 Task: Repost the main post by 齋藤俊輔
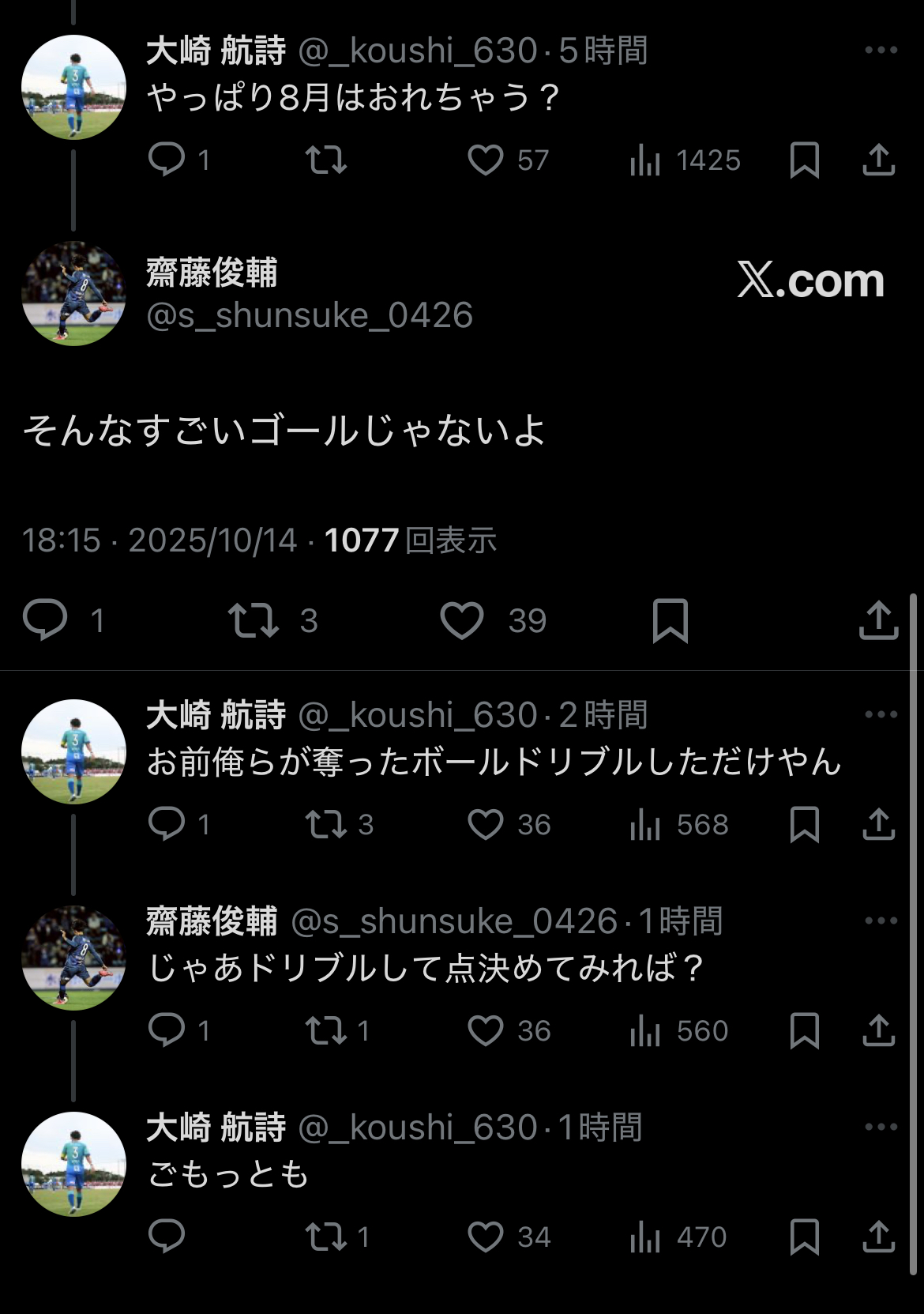point(254,620)
